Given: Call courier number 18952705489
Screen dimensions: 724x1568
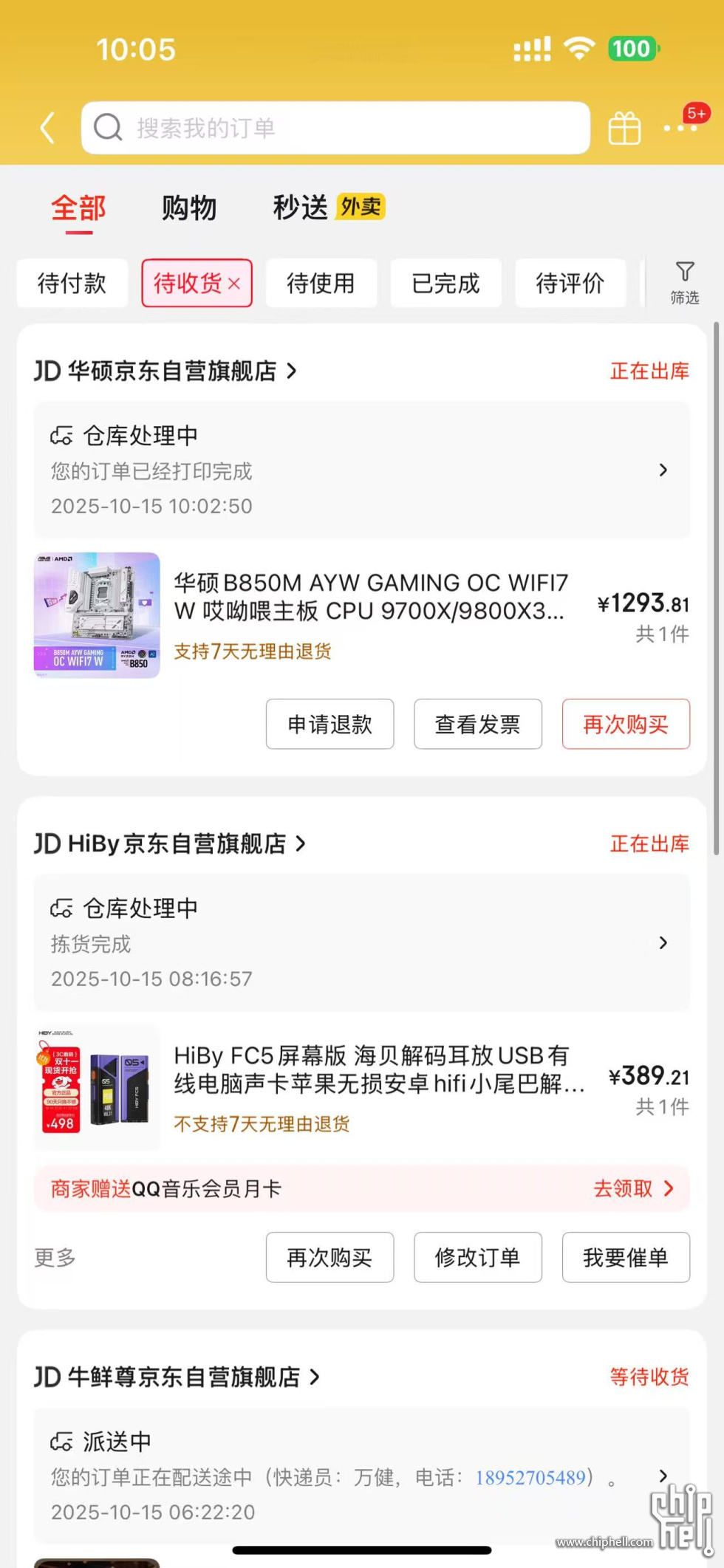Looking at the screenshot, I should click(x=530, y=1477).
